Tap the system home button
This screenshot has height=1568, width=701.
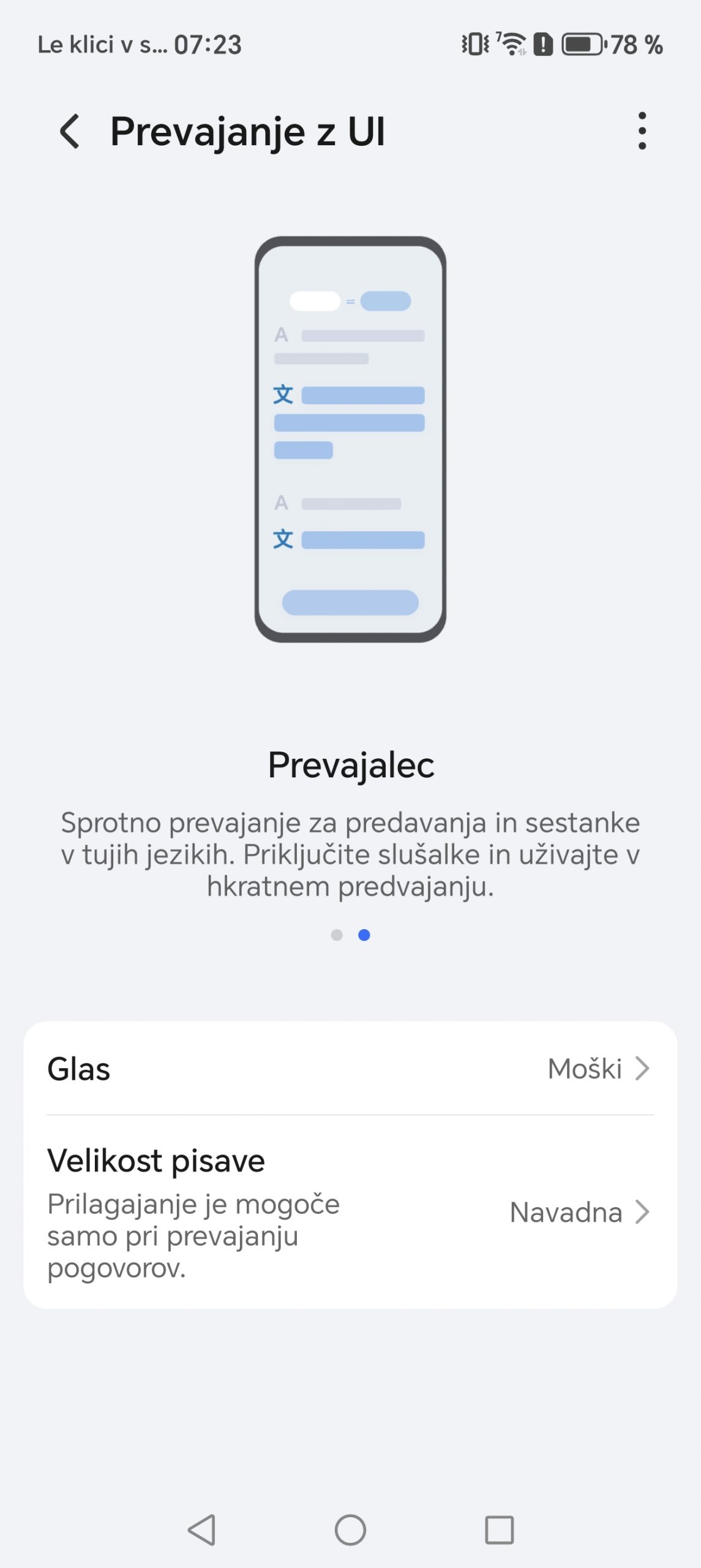350,1530
